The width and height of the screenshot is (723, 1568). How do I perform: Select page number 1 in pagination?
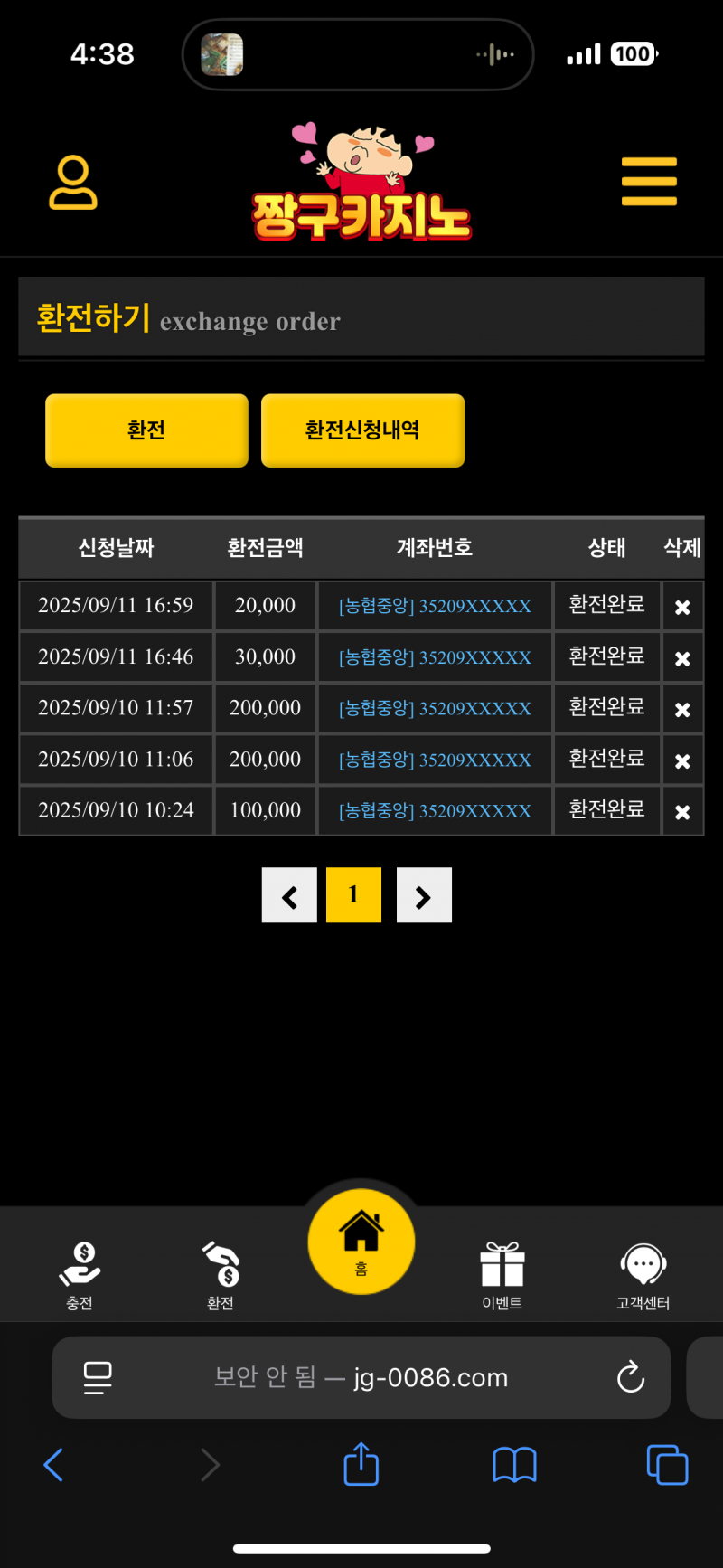(353, 895)
